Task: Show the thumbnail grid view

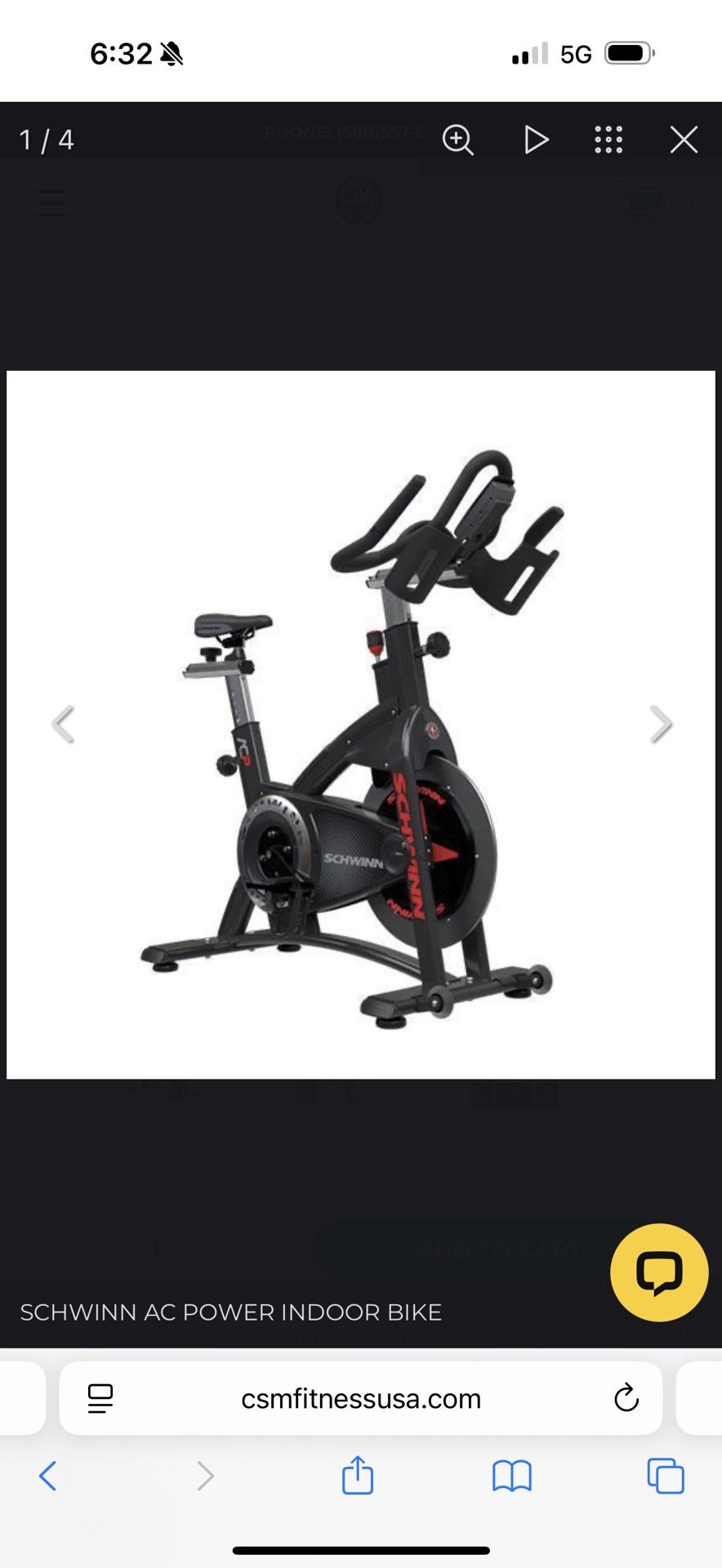Action: [x=608, y=140]
